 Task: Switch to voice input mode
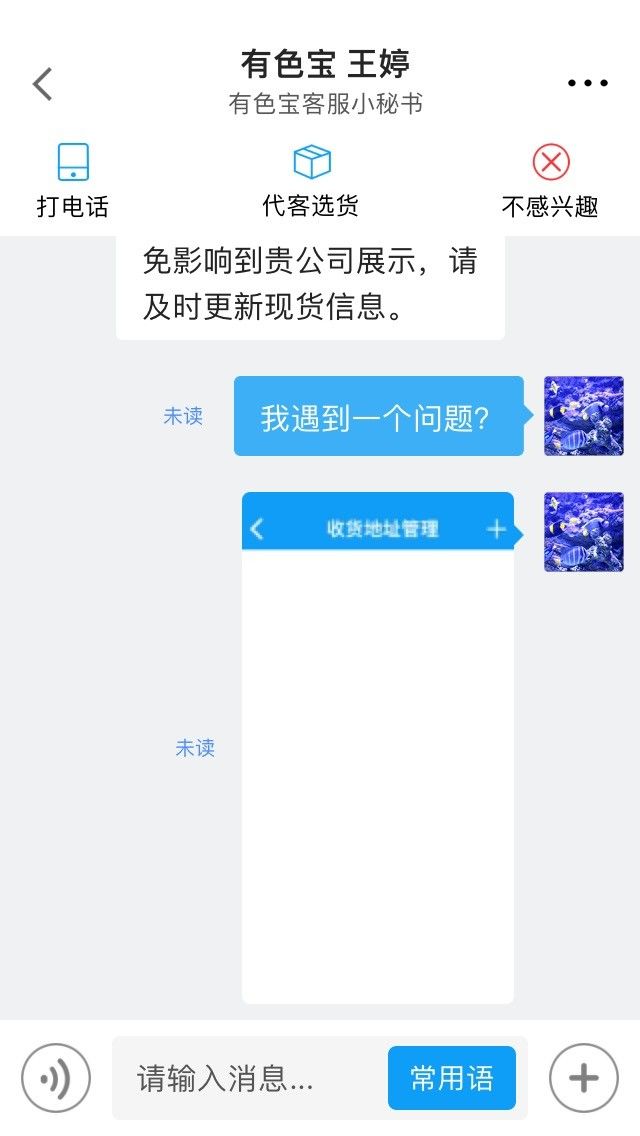(56, 1078)
